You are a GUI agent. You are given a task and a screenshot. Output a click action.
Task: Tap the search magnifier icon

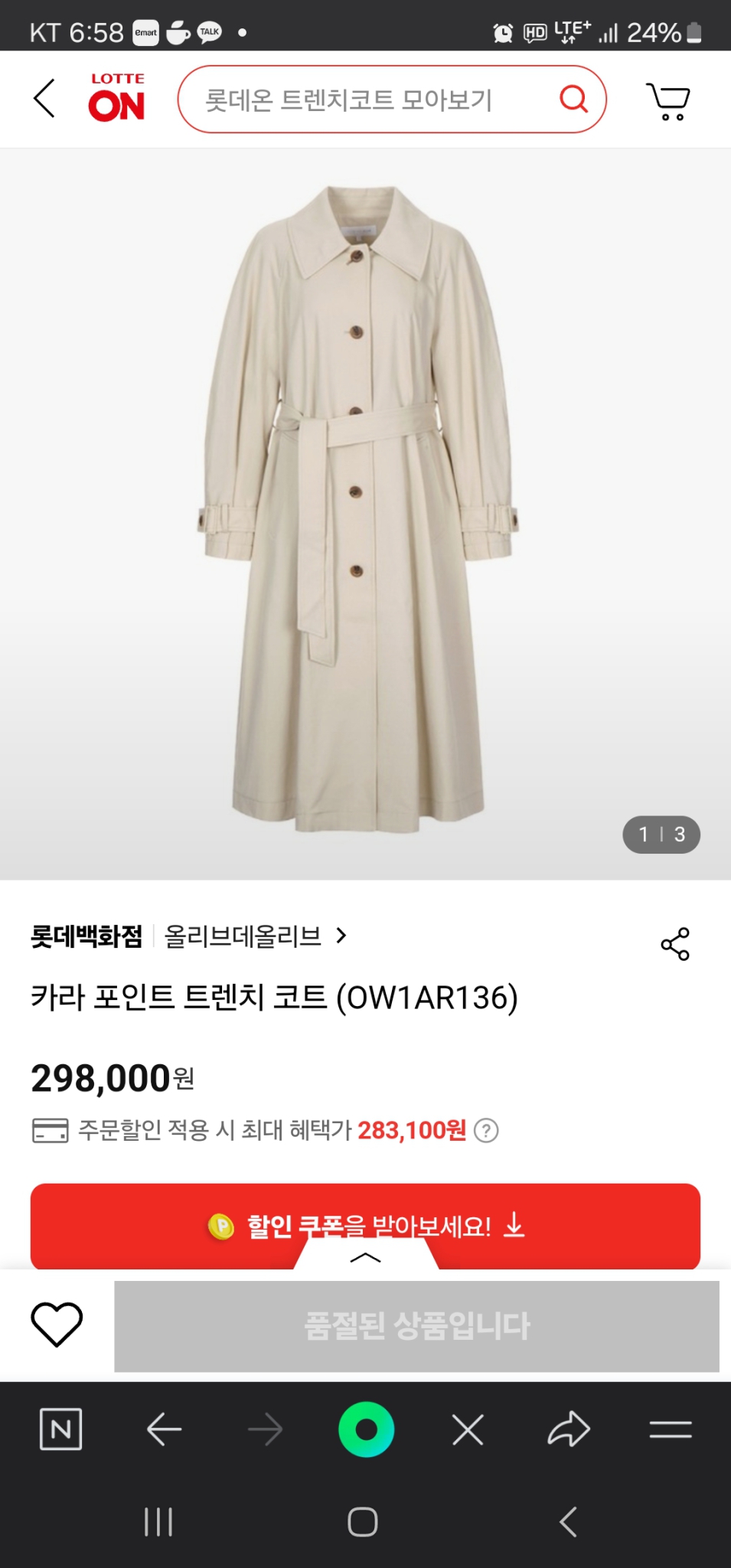point(572,99)
